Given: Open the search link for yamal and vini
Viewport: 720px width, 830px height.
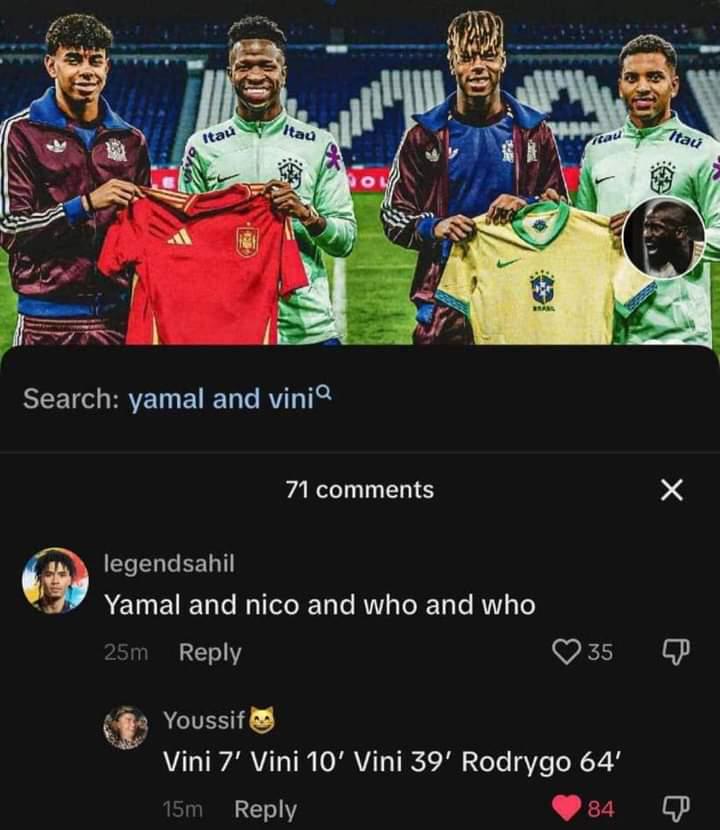Looking at the screenshot, I should pos(228,399).
